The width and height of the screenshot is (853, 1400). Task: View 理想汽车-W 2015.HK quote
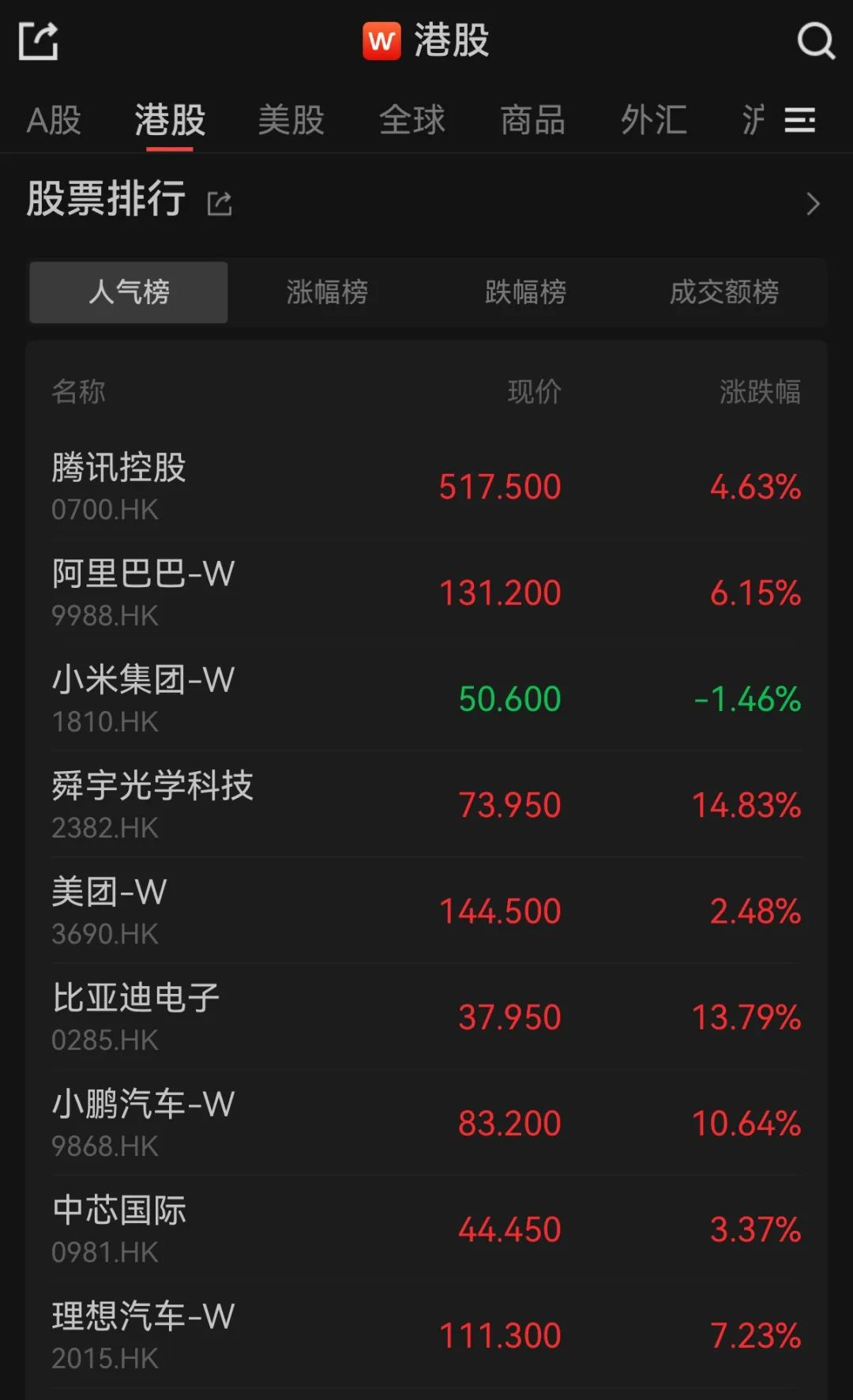[x=426, y=1335]
